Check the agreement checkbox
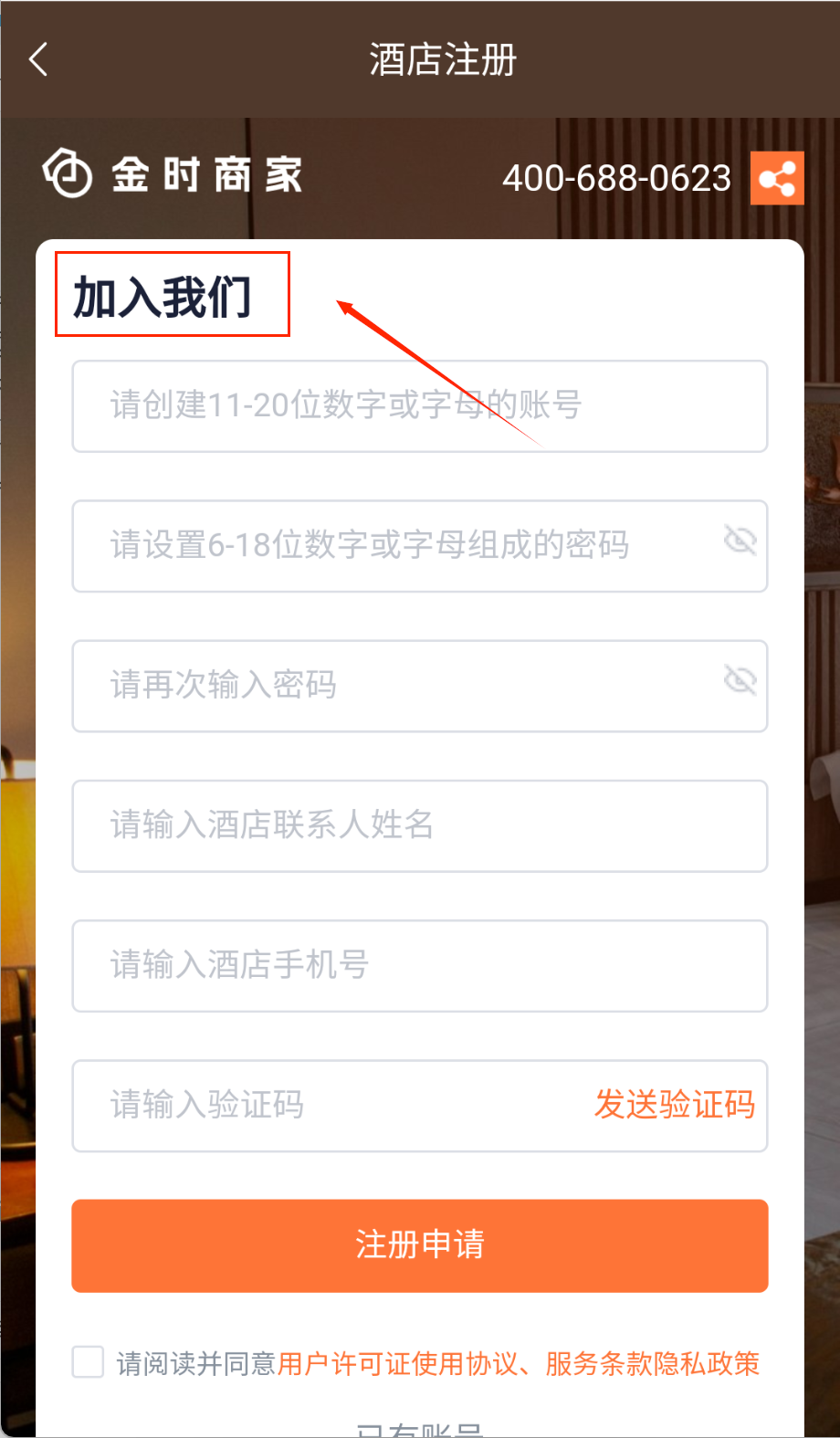 (89, 1362)
